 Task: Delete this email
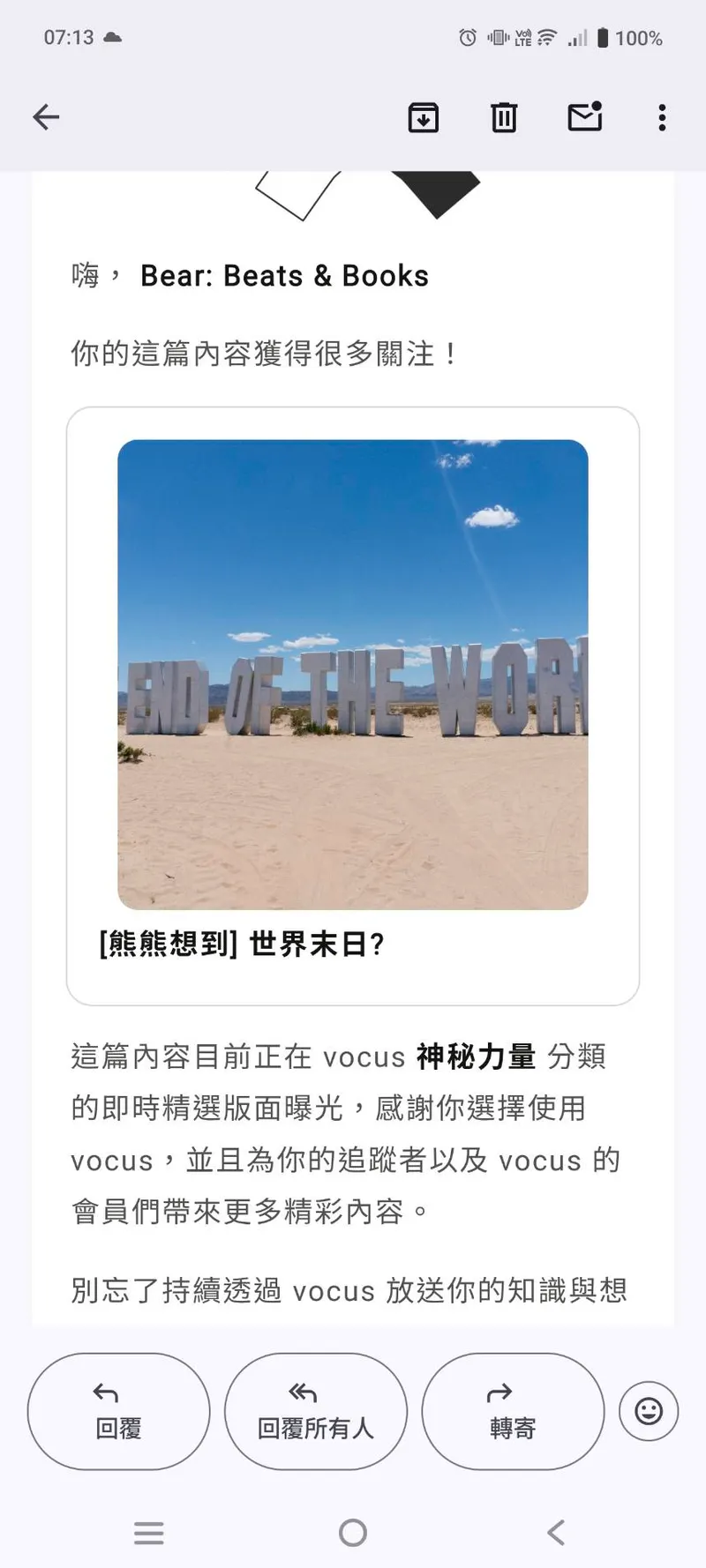tap(504, 117)
